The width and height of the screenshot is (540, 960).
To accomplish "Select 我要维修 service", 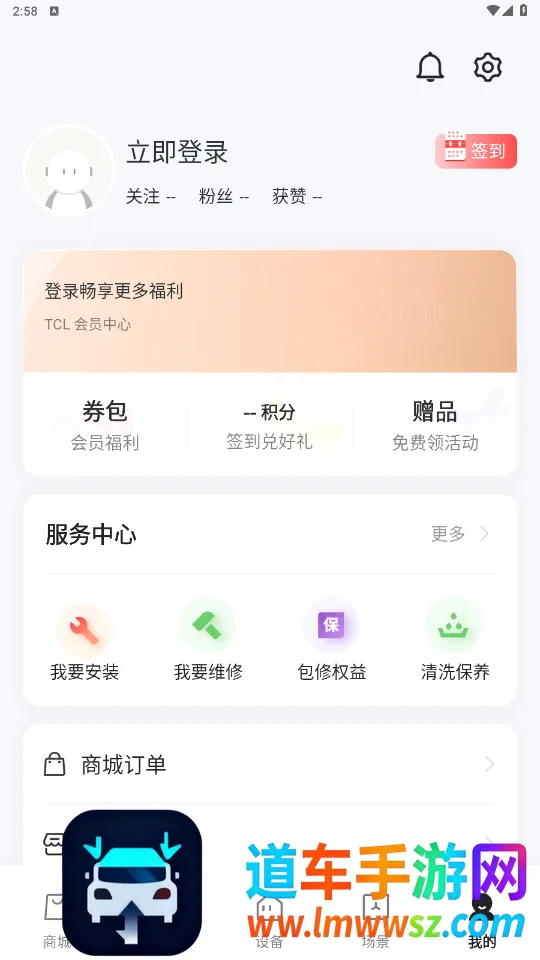I will coord(208,640).
